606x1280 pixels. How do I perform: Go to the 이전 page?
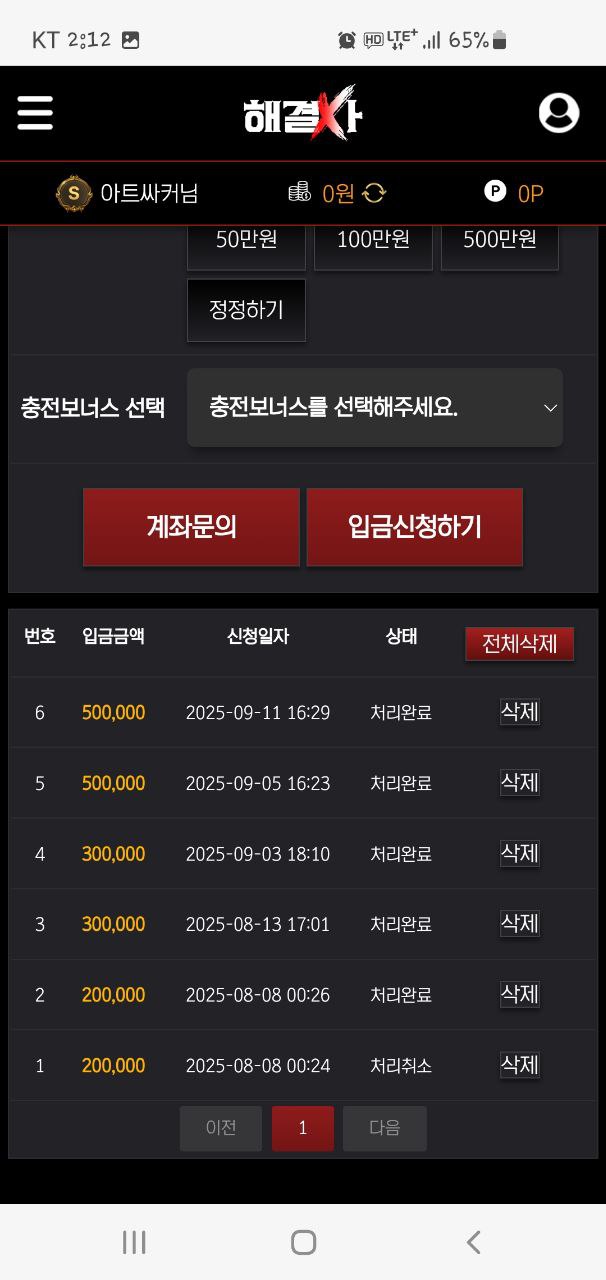tap(221, 1128)
